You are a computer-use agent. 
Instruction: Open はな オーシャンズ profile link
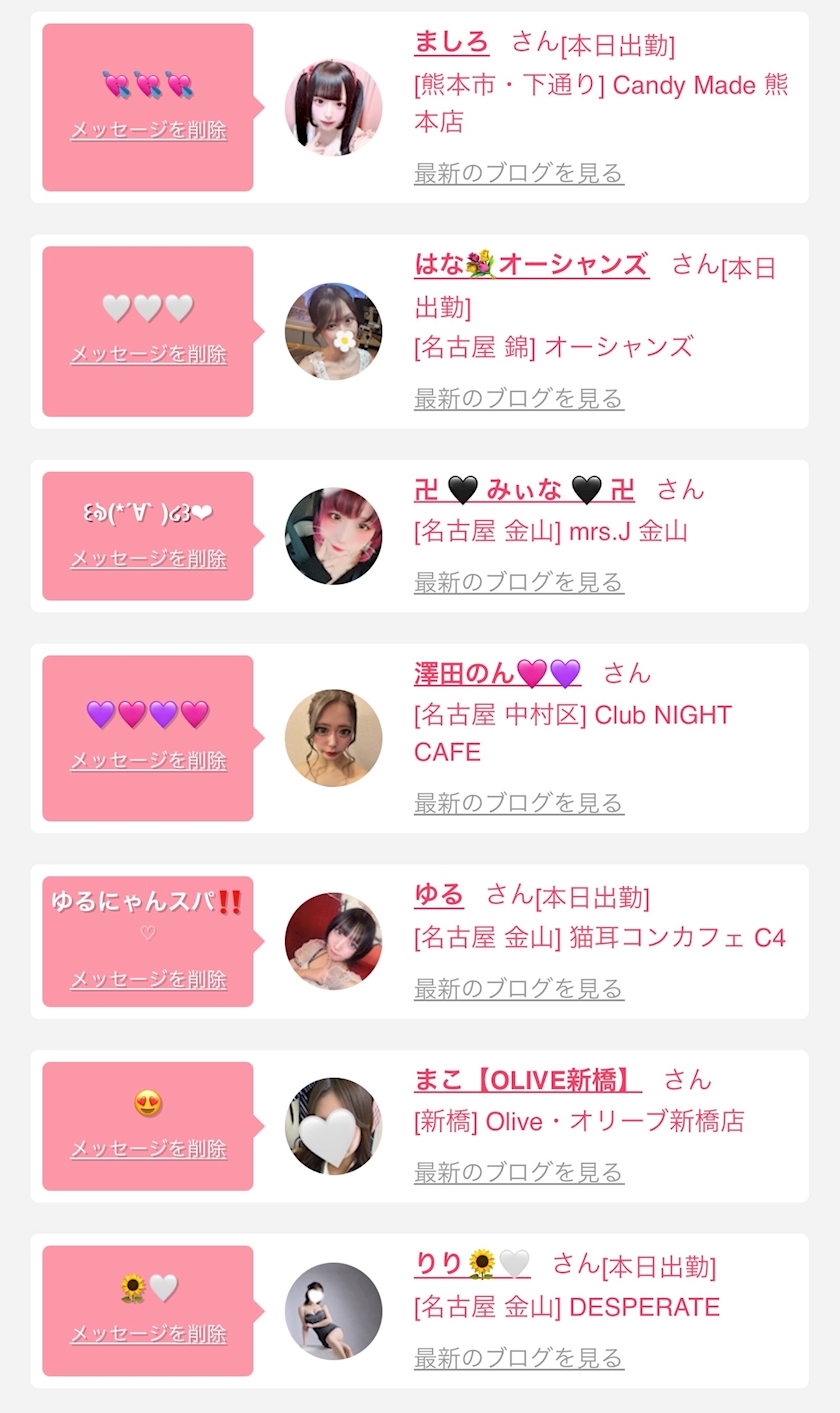coord(531,265)
